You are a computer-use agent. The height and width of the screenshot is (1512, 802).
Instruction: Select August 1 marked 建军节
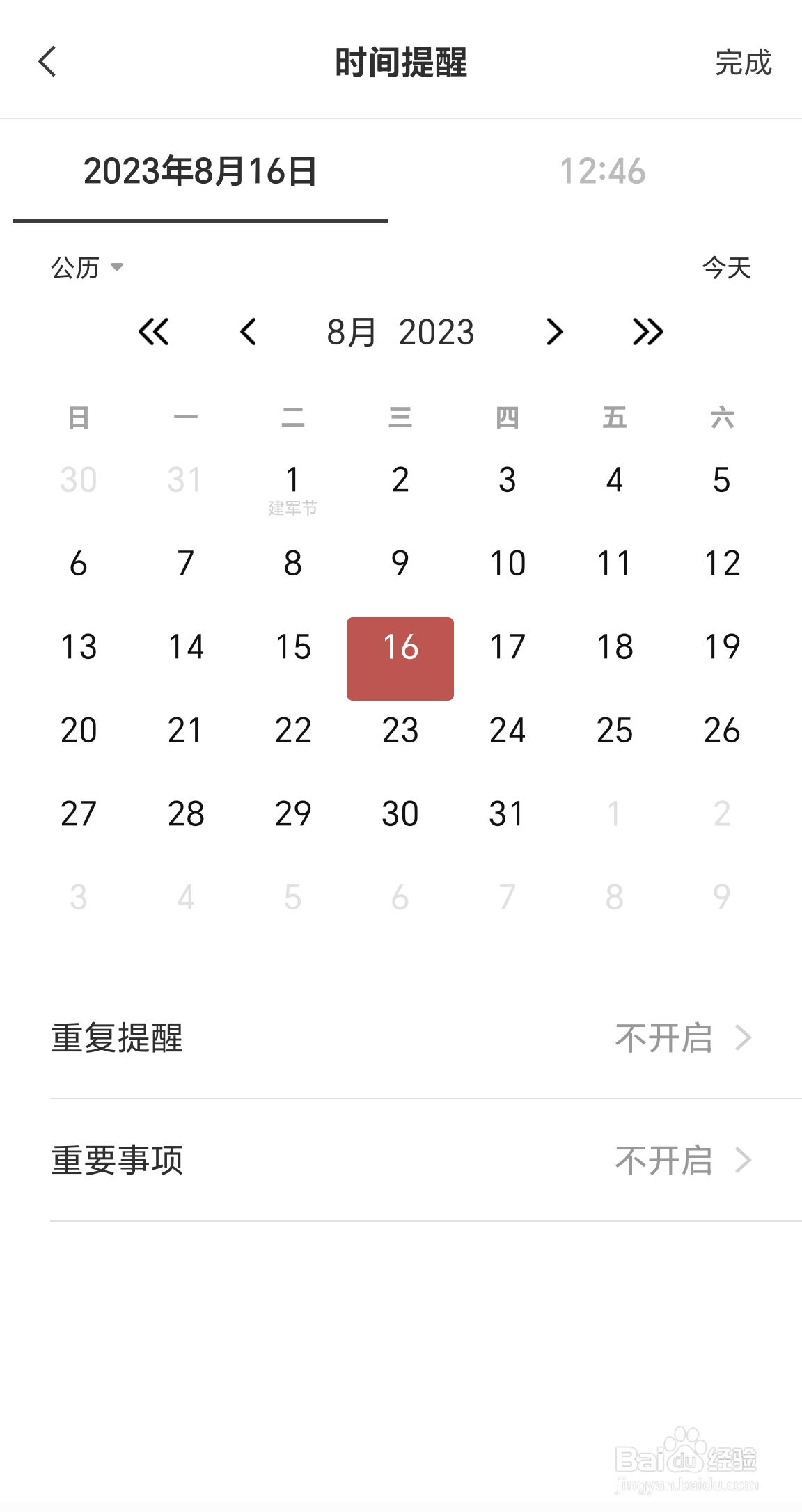pos(292,480)
